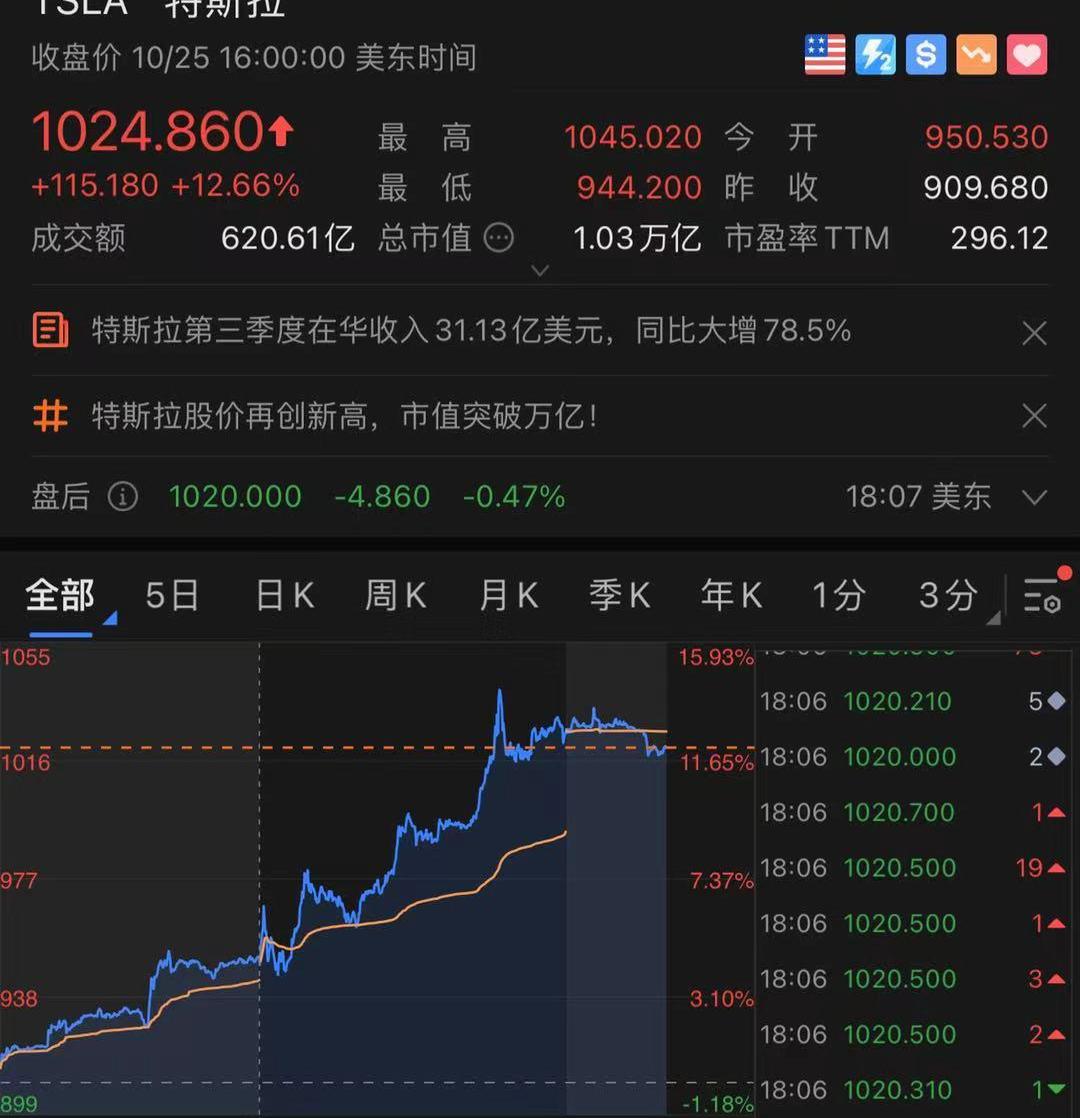Screen dimensions: 1080x1118
Task: Close the 市值突破万亿 topic banner
Action: pyautogui.click(x=1034, y=416)
